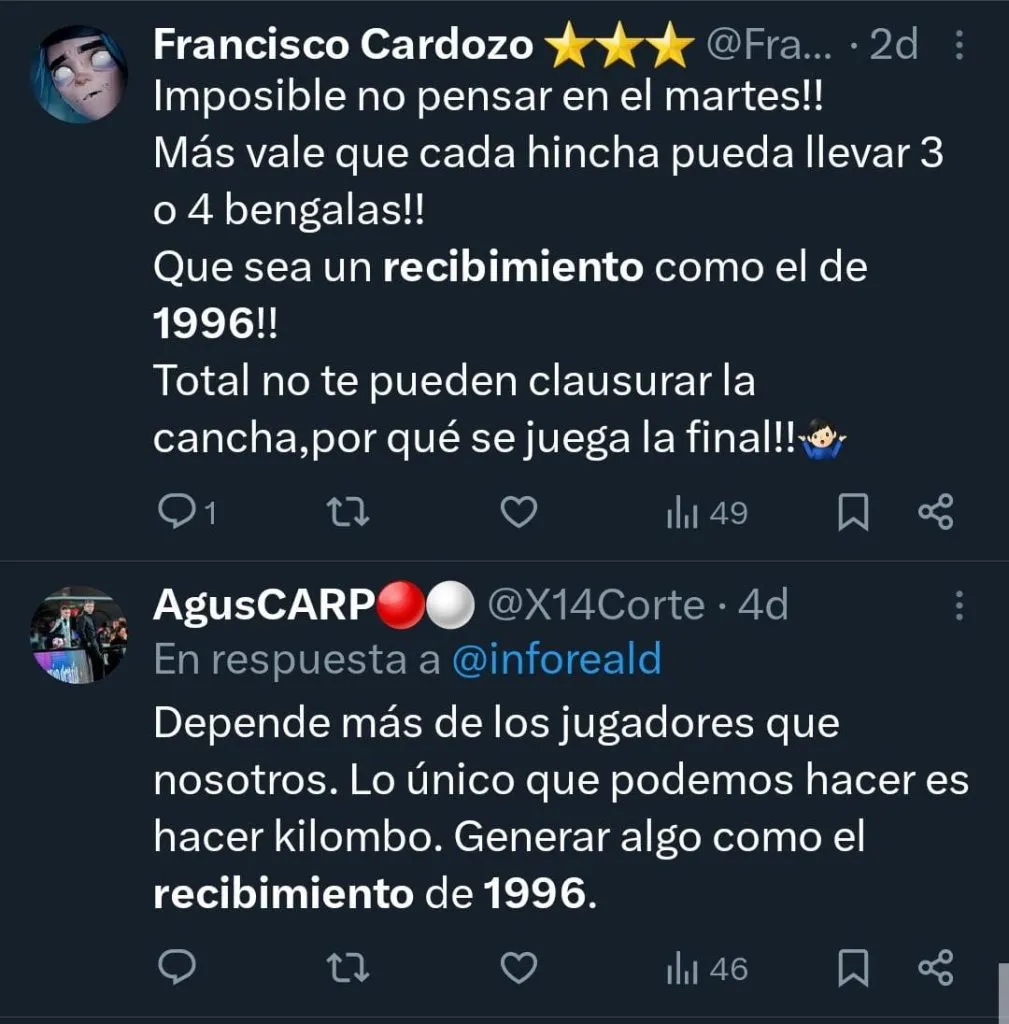Bookmark Francisco Cardozo's tweet
Image resolution: width=1009 pixels, height=1024 pixels.
[853, 513]
